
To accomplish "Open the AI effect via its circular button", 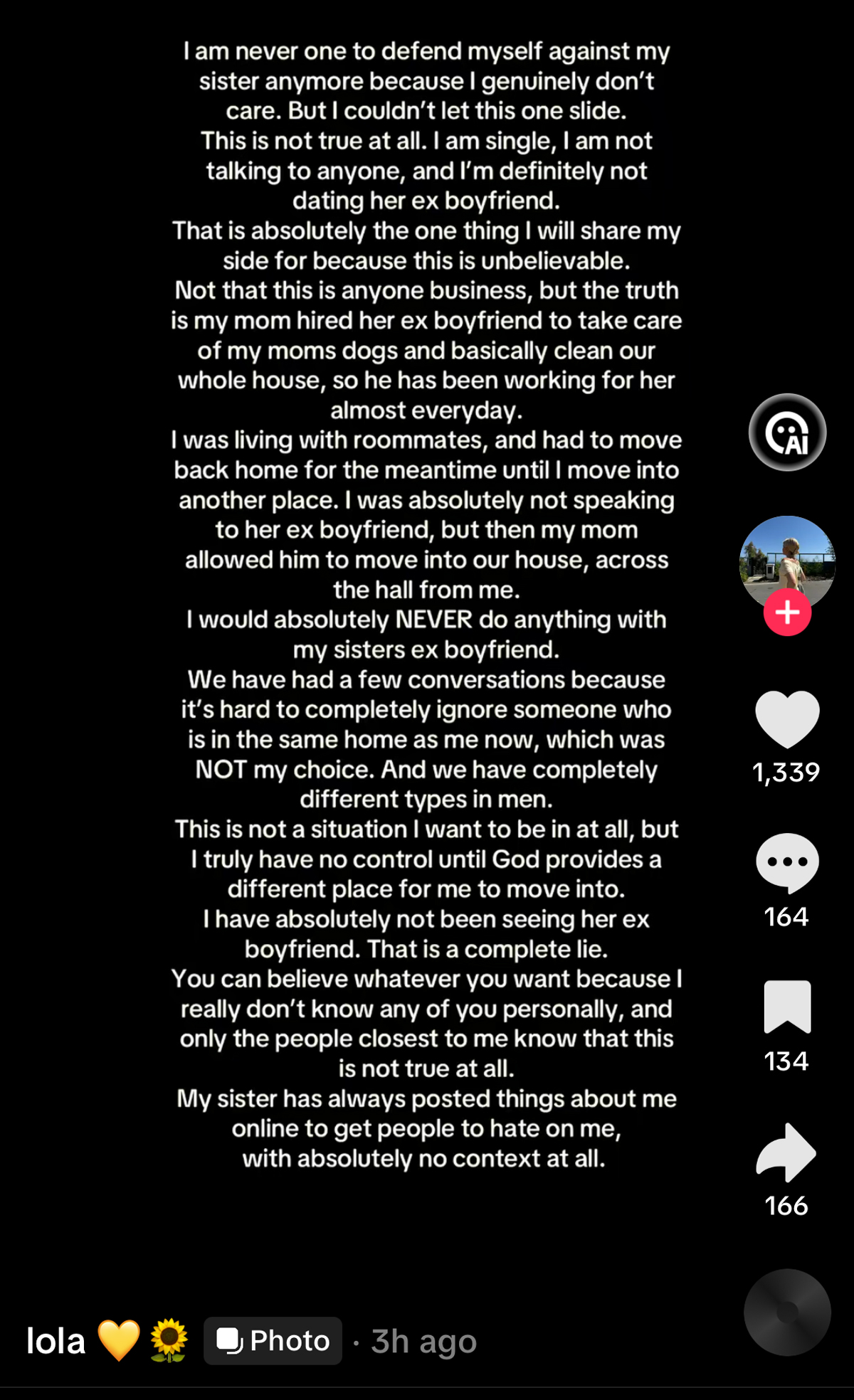I will click(x=786, y=432).
